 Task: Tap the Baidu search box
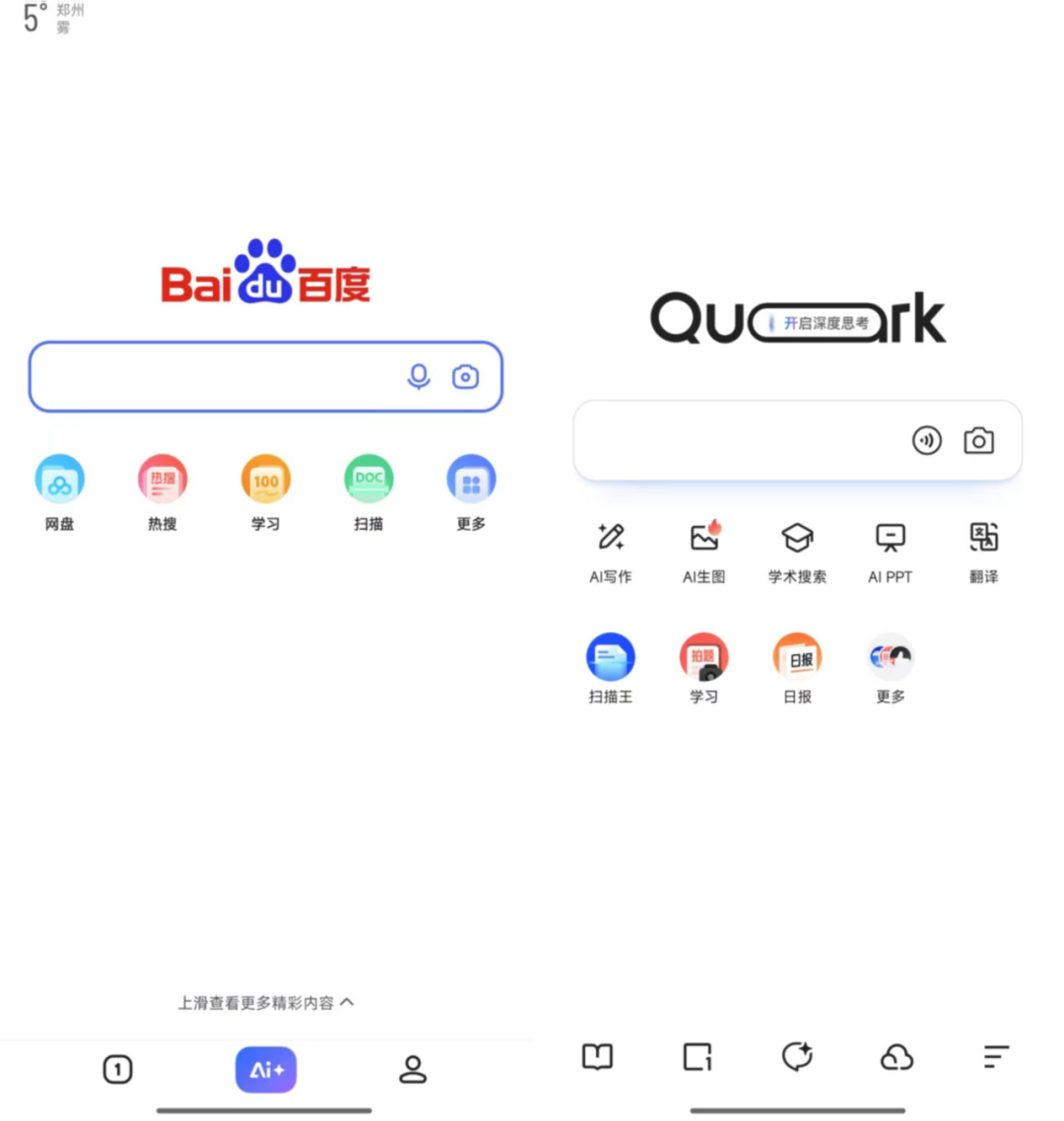(212, 376)
